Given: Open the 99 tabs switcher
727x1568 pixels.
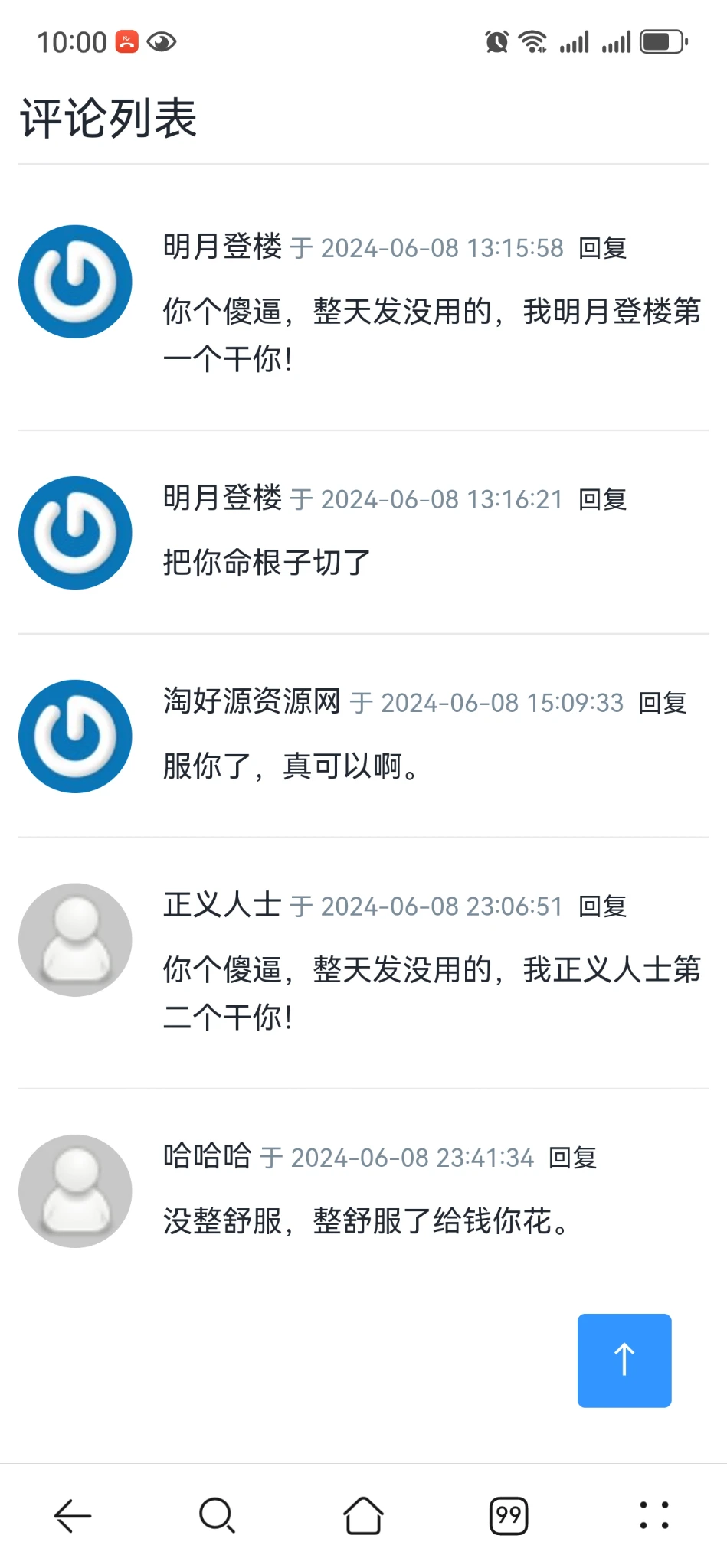Looking at the screenshot, I should (509, 1516).
